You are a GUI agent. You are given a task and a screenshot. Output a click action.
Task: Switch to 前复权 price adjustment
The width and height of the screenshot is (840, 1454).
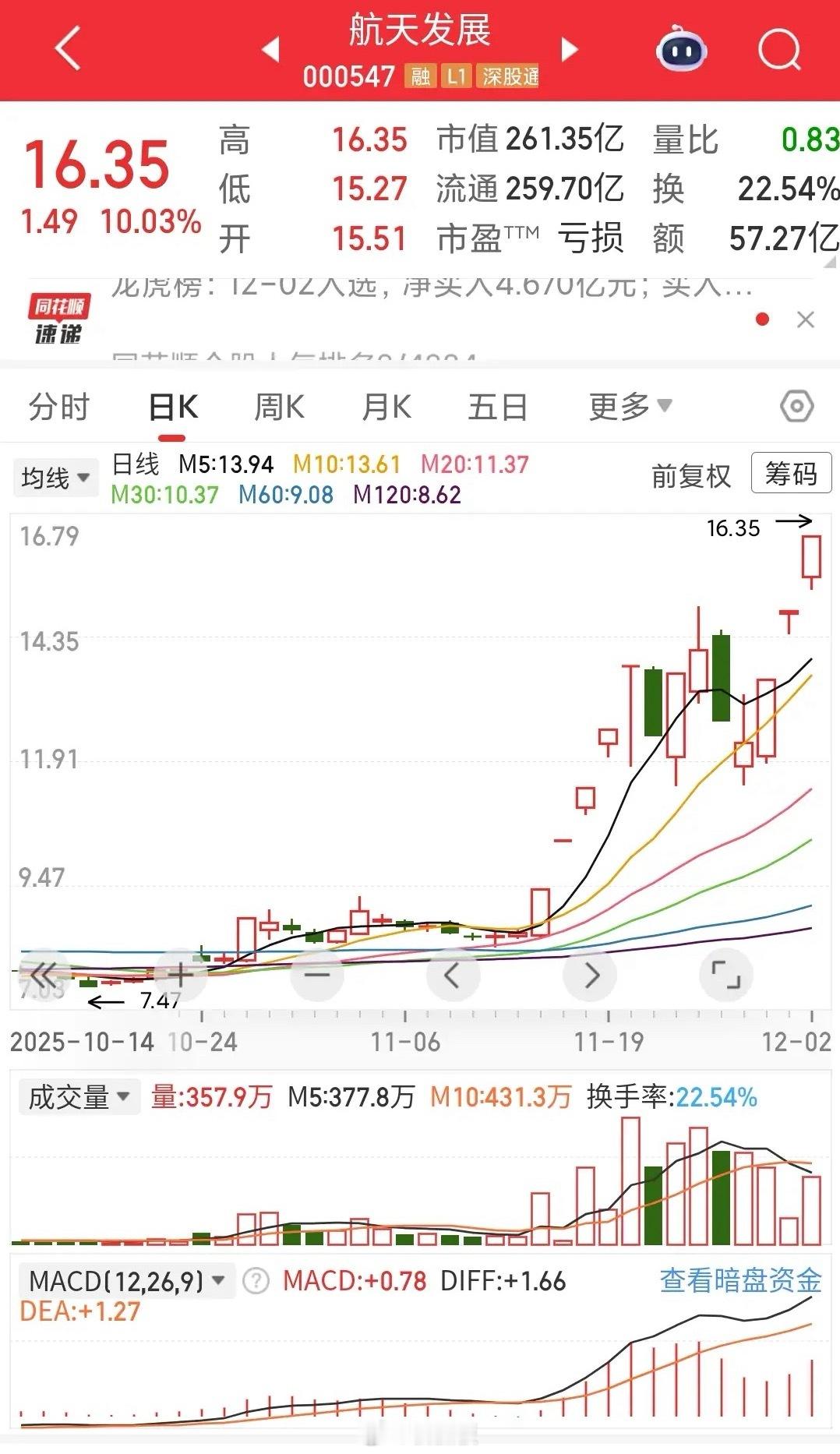[689, 476]
